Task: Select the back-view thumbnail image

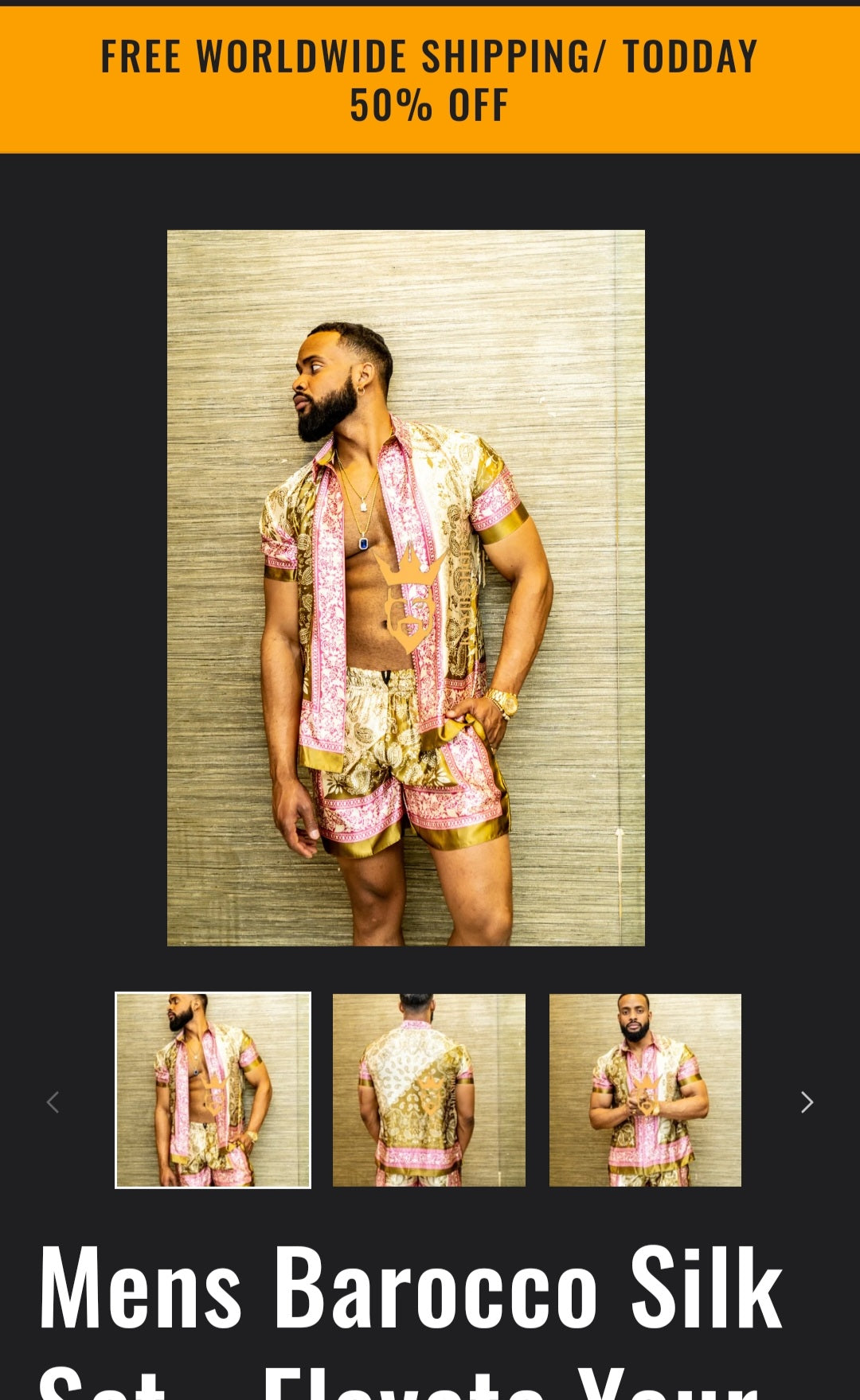Action: [429, 1090]
